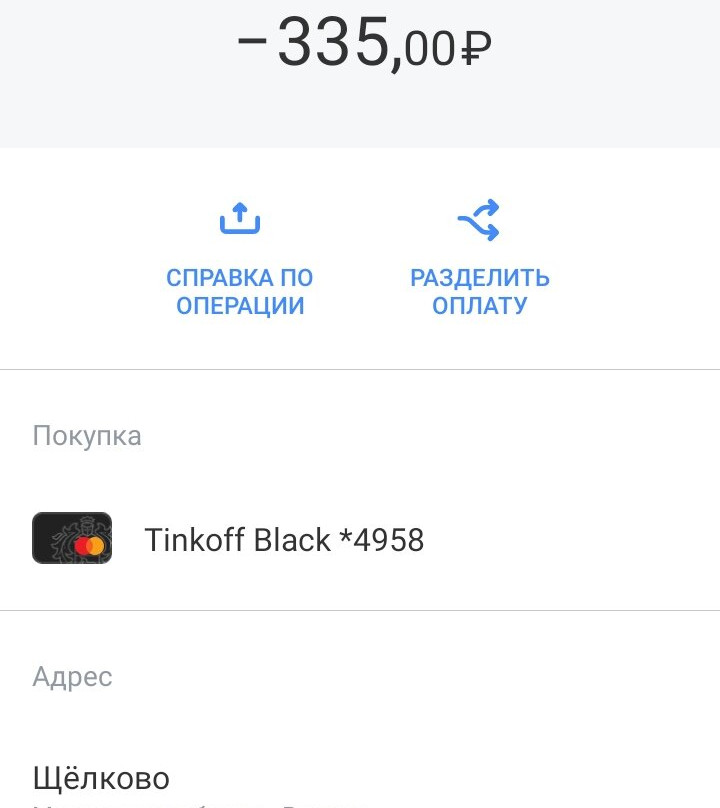
Task: Tap Разделить оплату
Action: (479, 260)
